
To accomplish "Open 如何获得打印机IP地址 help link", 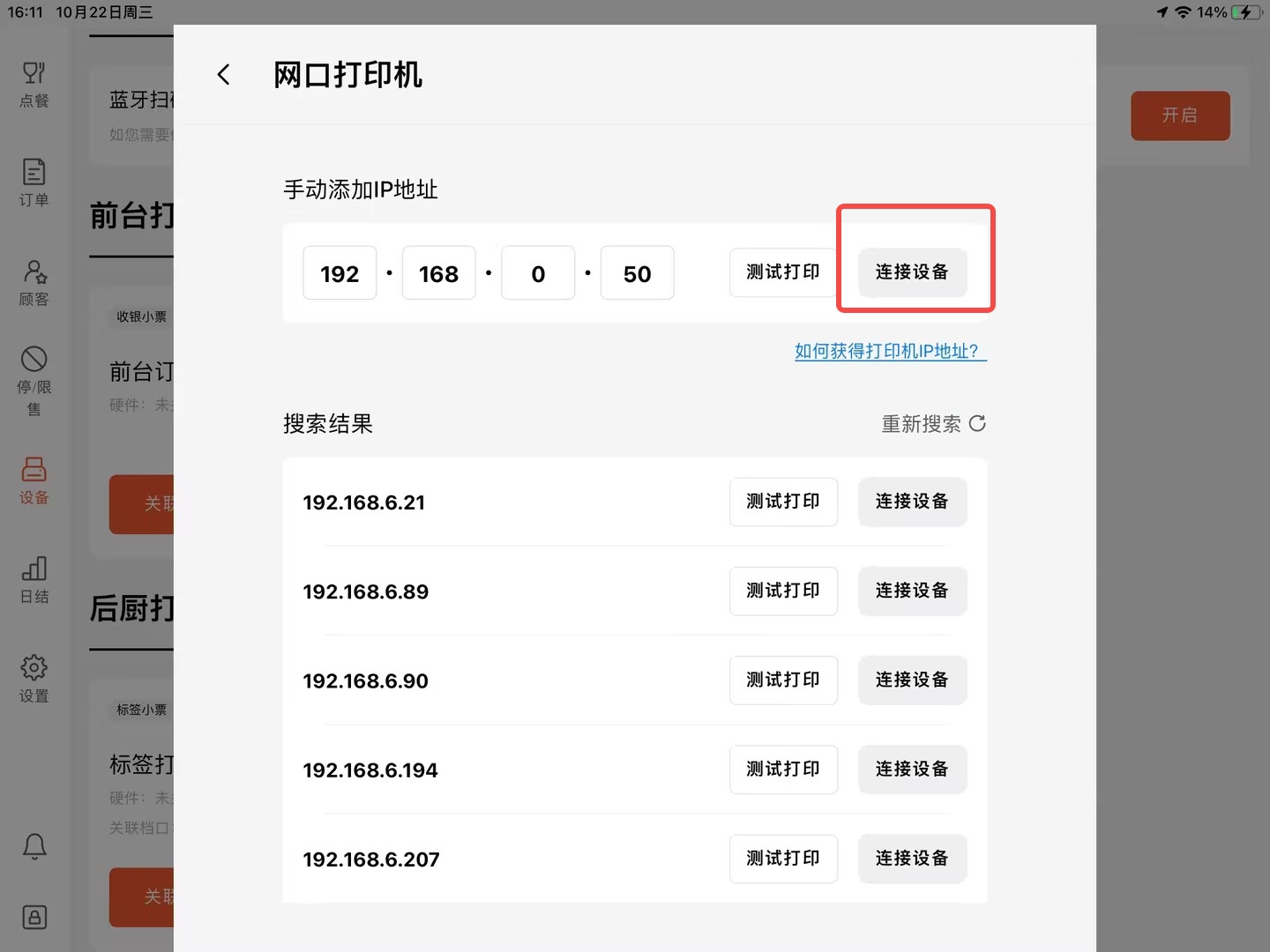I will point(890,351).
